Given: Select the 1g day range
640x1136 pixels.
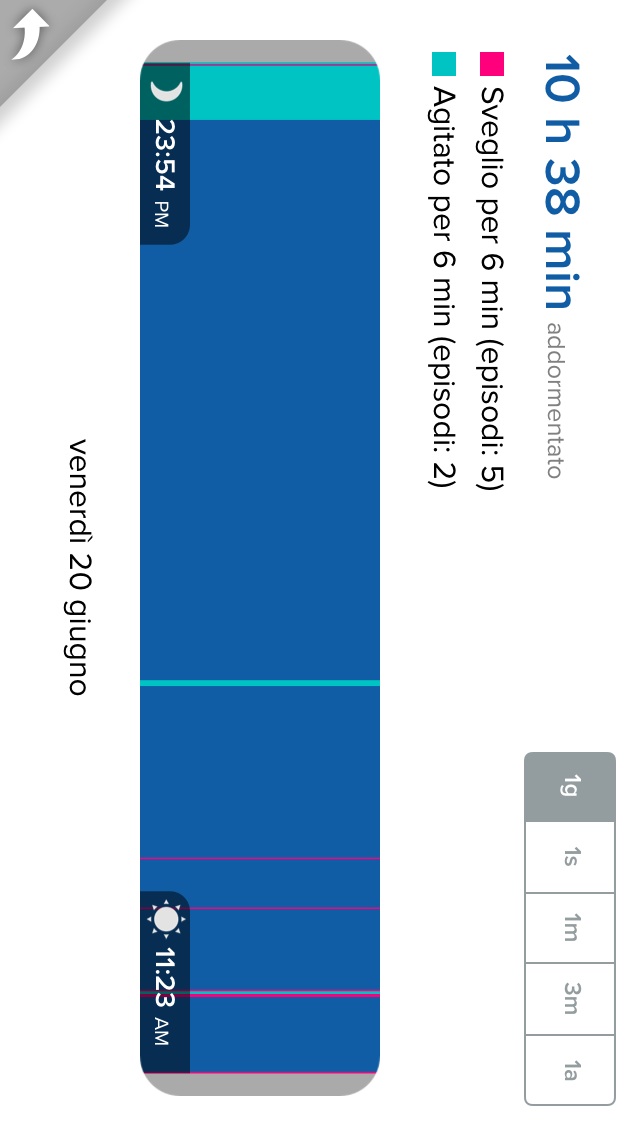Looking at the screenshot, I should coord(570,787).
